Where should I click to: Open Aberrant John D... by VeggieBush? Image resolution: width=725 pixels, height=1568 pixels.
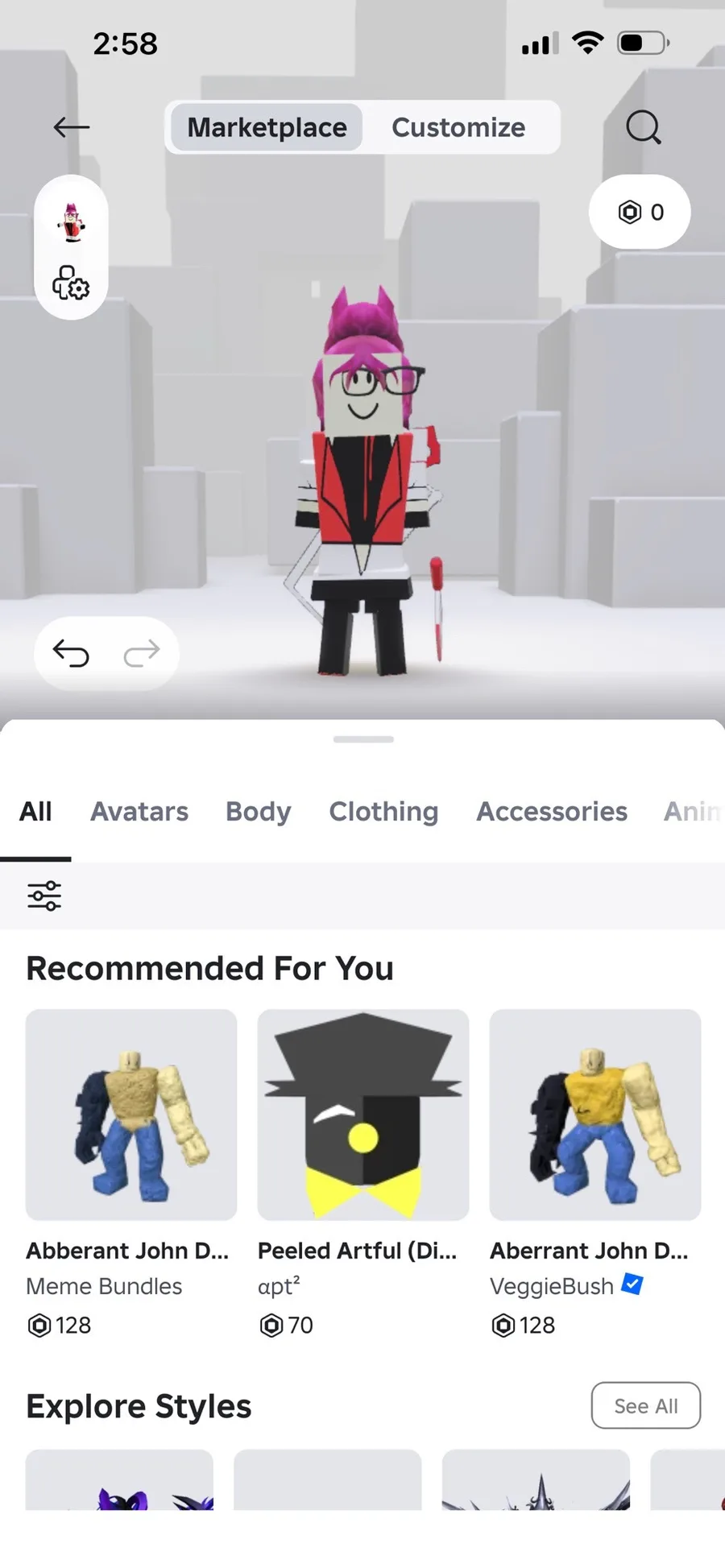pos(595,1173)
